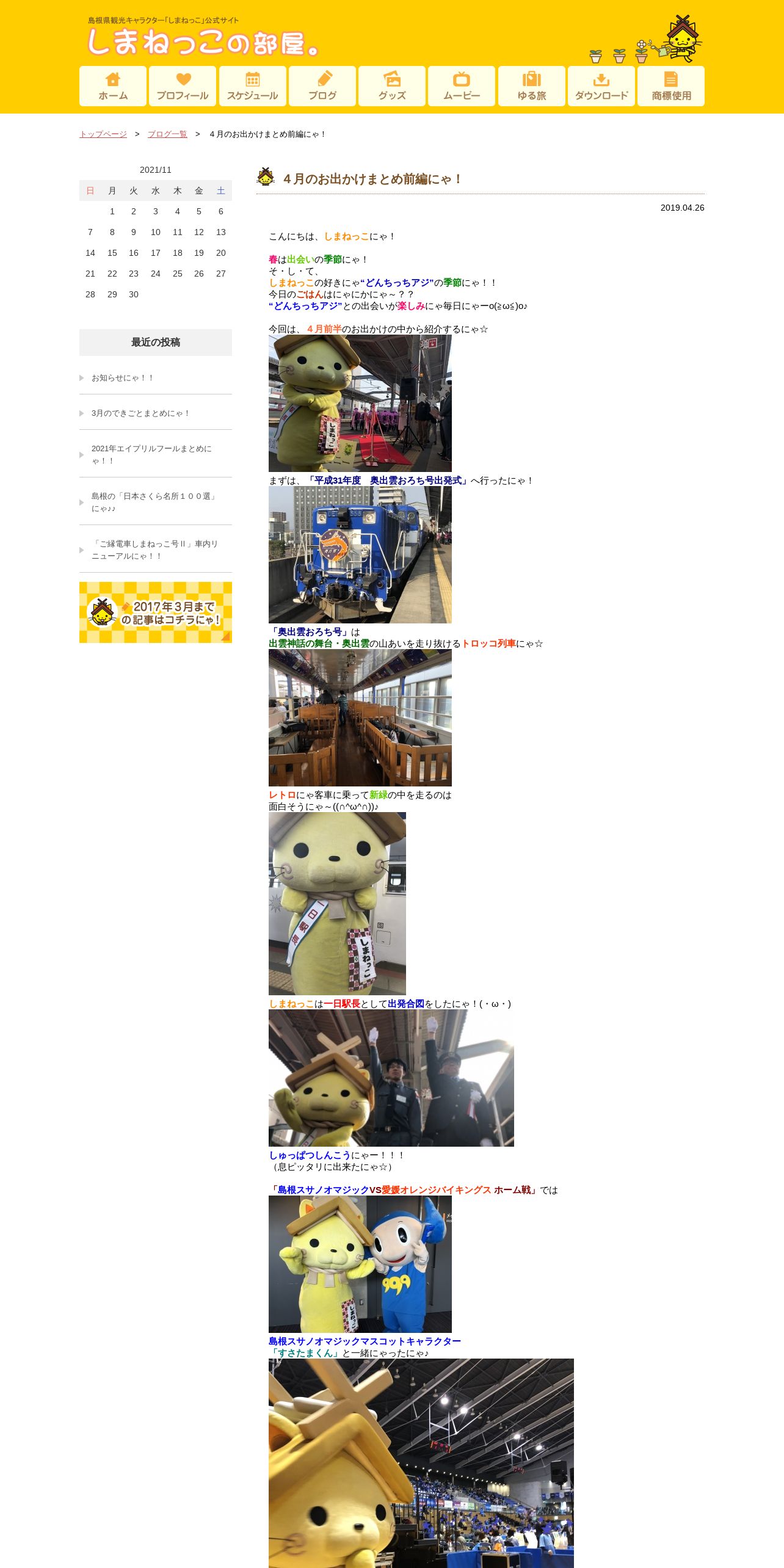Return to ブログ一覧 via breadcrumb
The width and height of the screenshot is (784, 1568).
tap(167, 134)
